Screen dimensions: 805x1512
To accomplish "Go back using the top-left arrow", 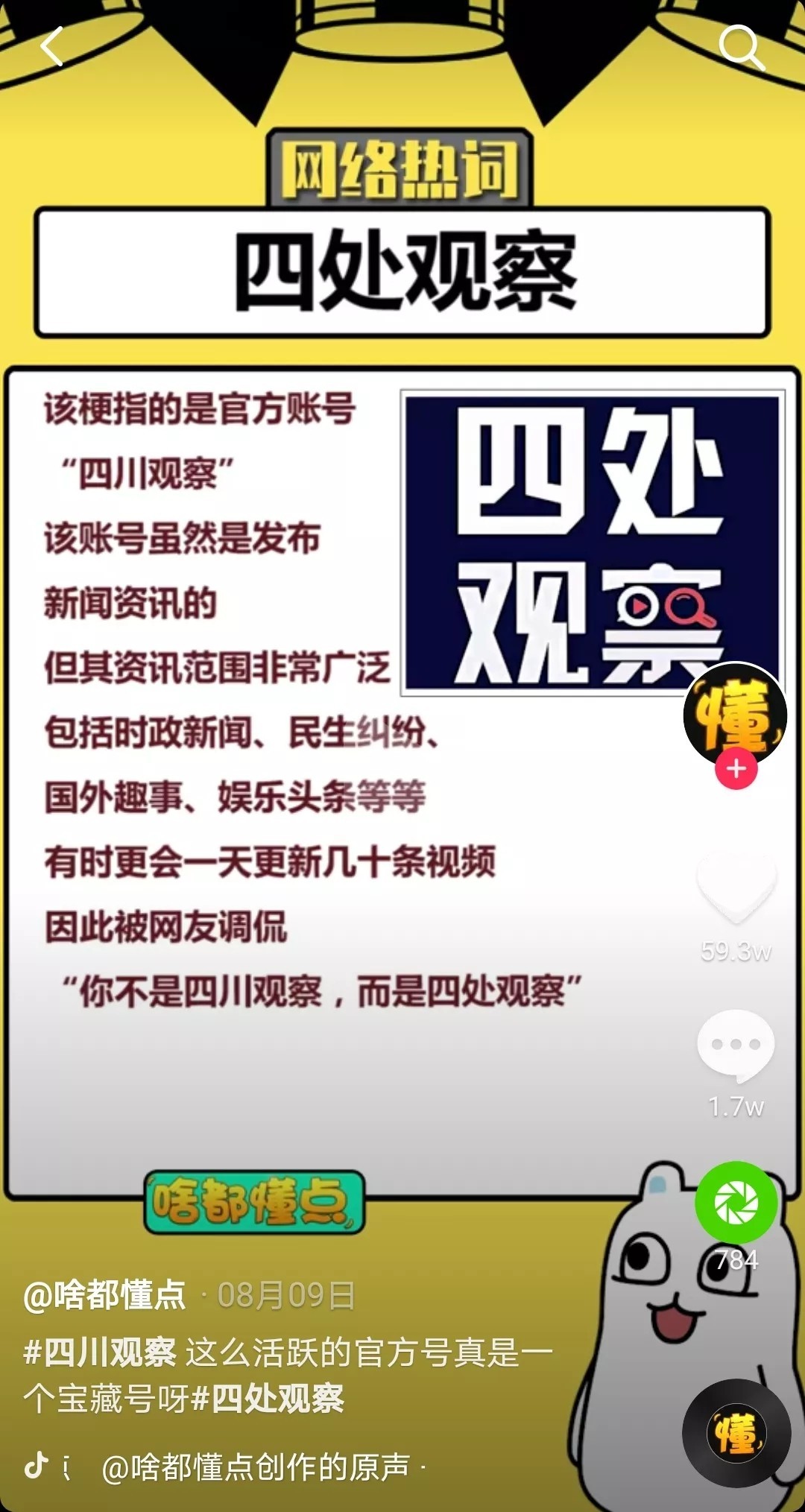I will pos(52,47).
